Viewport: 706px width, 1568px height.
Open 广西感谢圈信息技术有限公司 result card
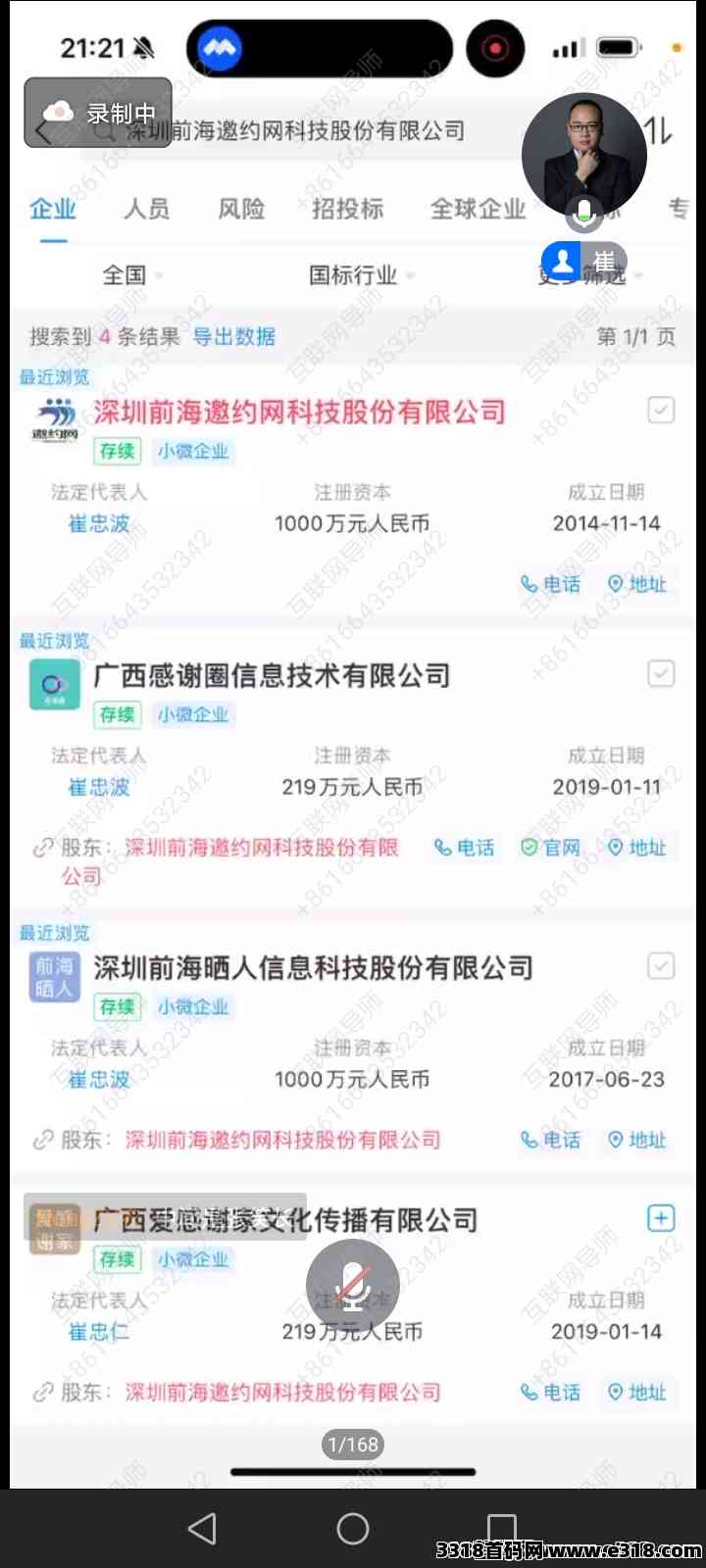272,675
